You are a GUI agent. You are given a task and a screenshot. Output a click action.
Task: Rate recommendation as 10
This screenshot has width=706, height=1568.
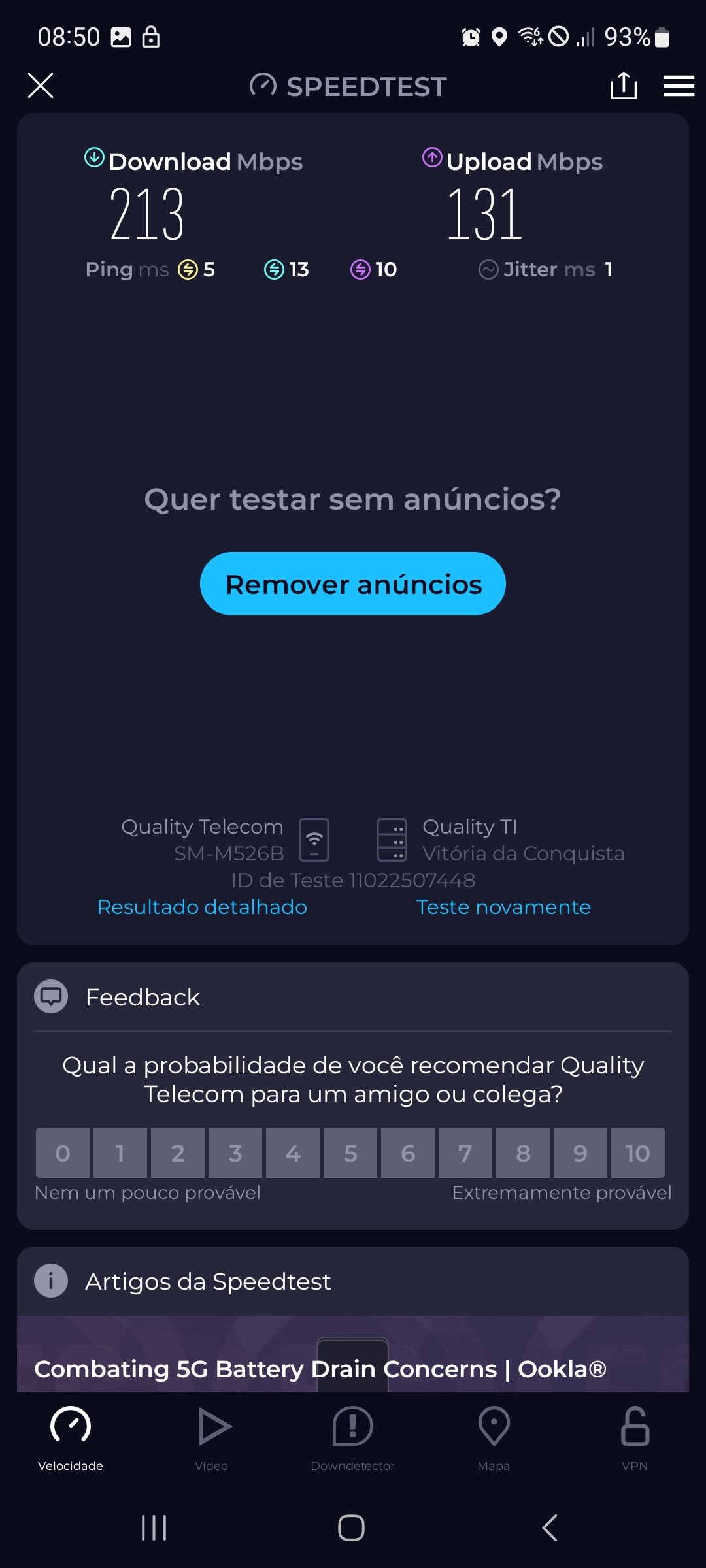637,1153
